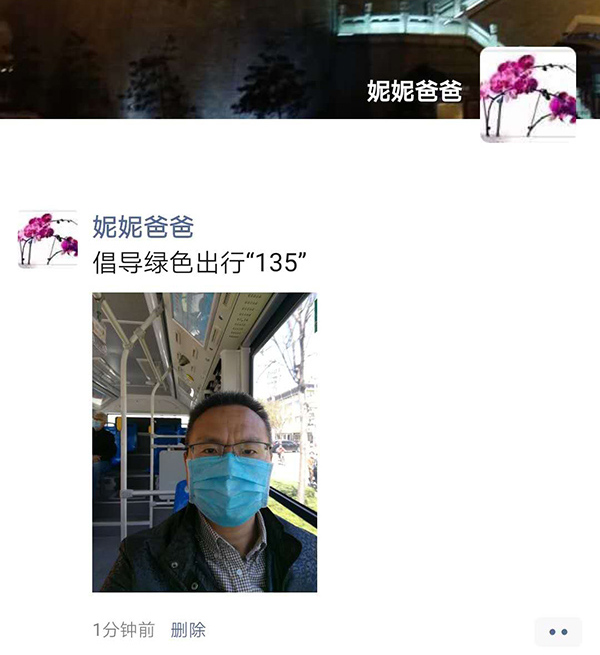Screen dimensions: 600x655
Task: Open the two-dot like and comment menu
Action: tap(558, 631)
